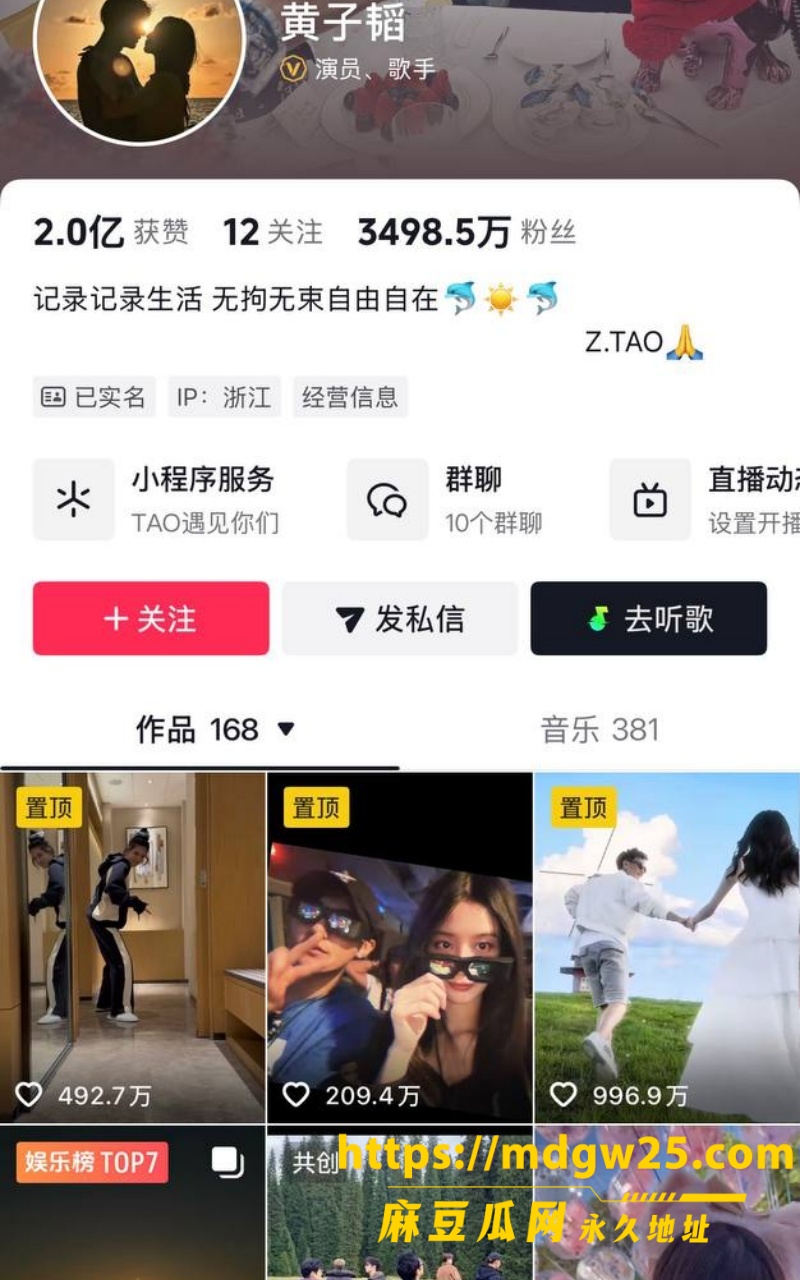This screenshot has height=1280, width=800.
Task: Open the video tagged 娱乐榜 TOP7
Action: coord(133,1203)
